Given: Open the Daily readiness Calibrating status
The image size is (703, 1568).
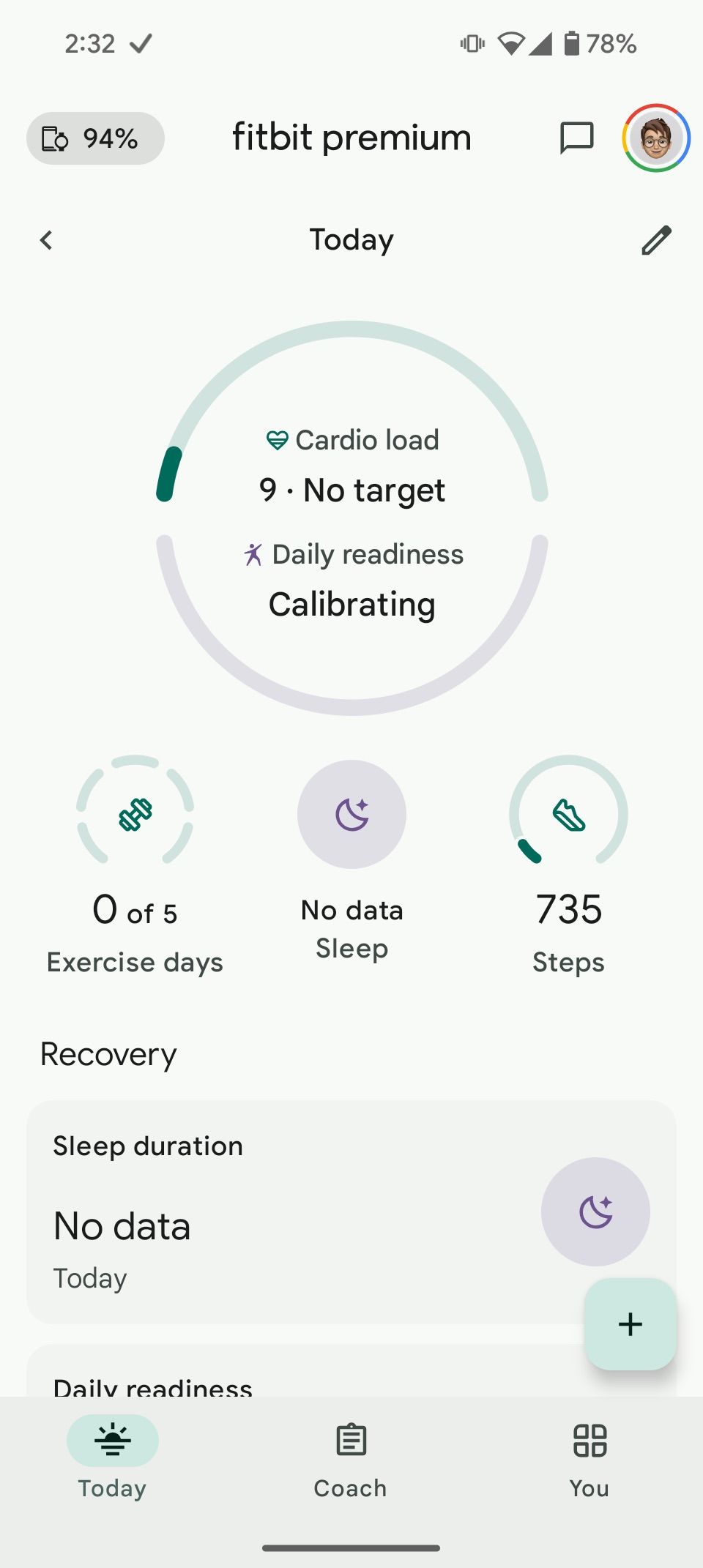Looking at the screenshot, I should pos(351,602).
